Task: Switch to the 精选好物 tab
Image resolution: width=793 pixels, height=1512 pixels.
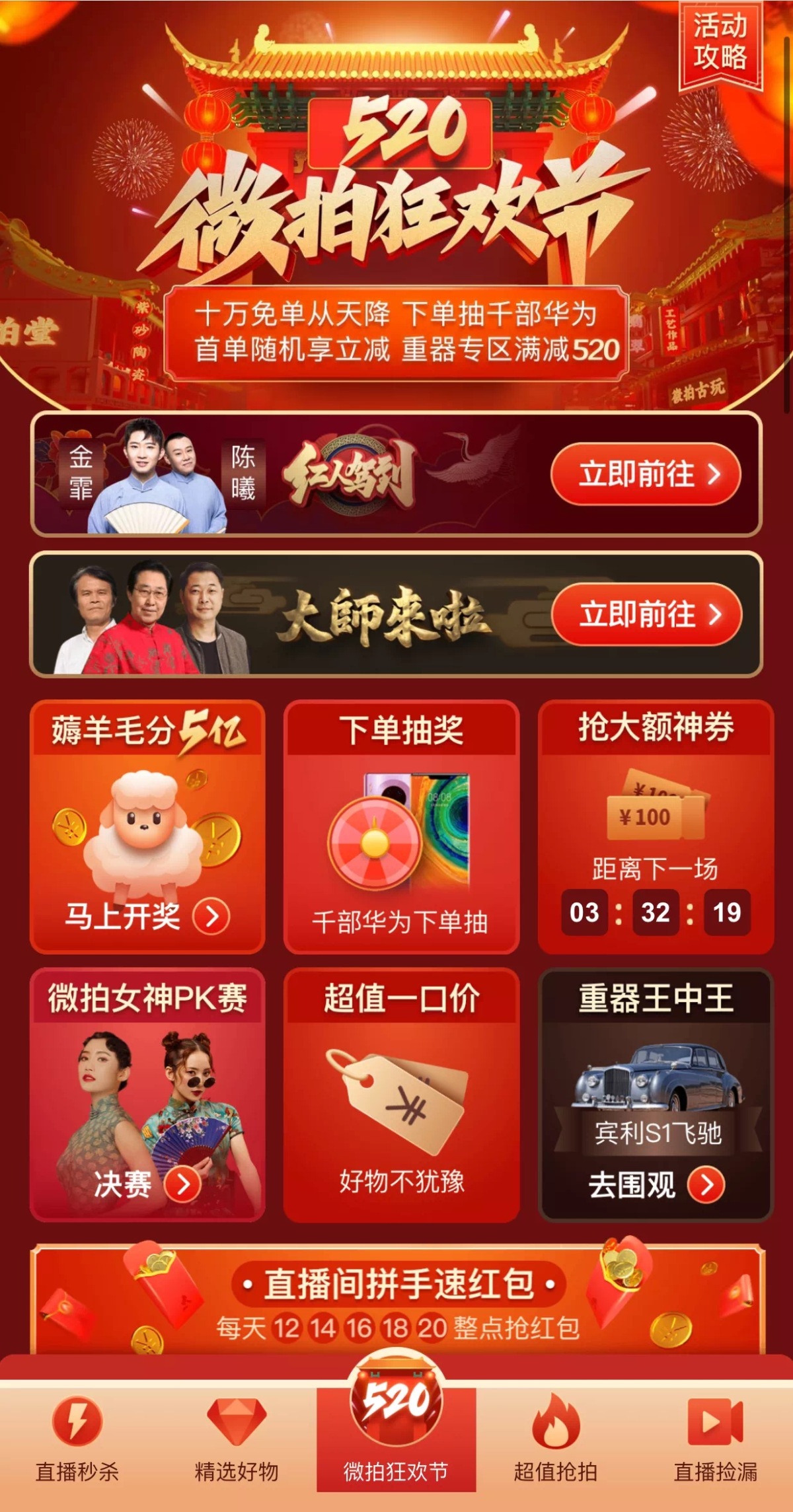Action: click(x=237, y=1440)
